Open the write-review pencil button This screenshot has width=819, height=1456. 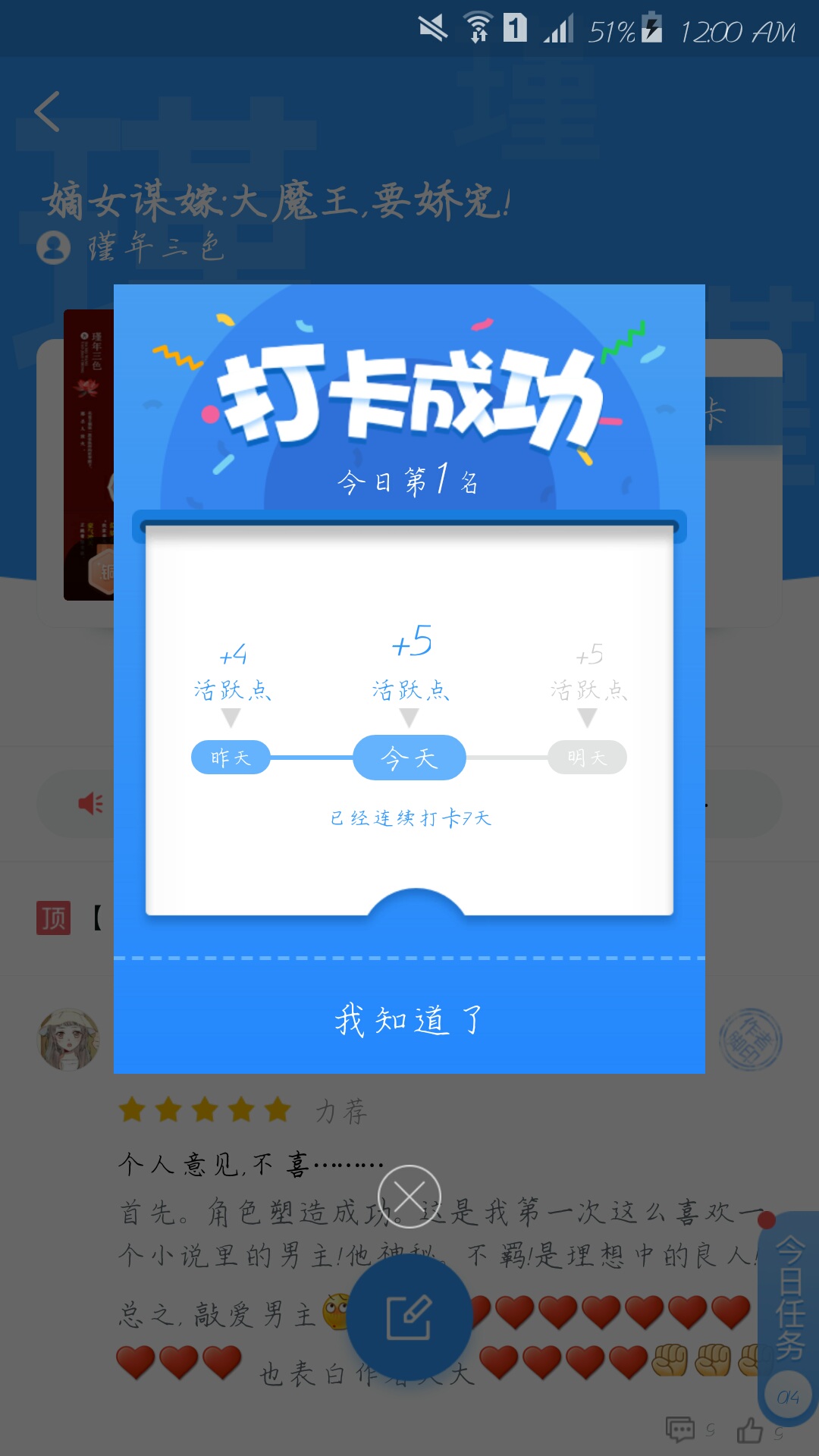[x=409, y=1317]
